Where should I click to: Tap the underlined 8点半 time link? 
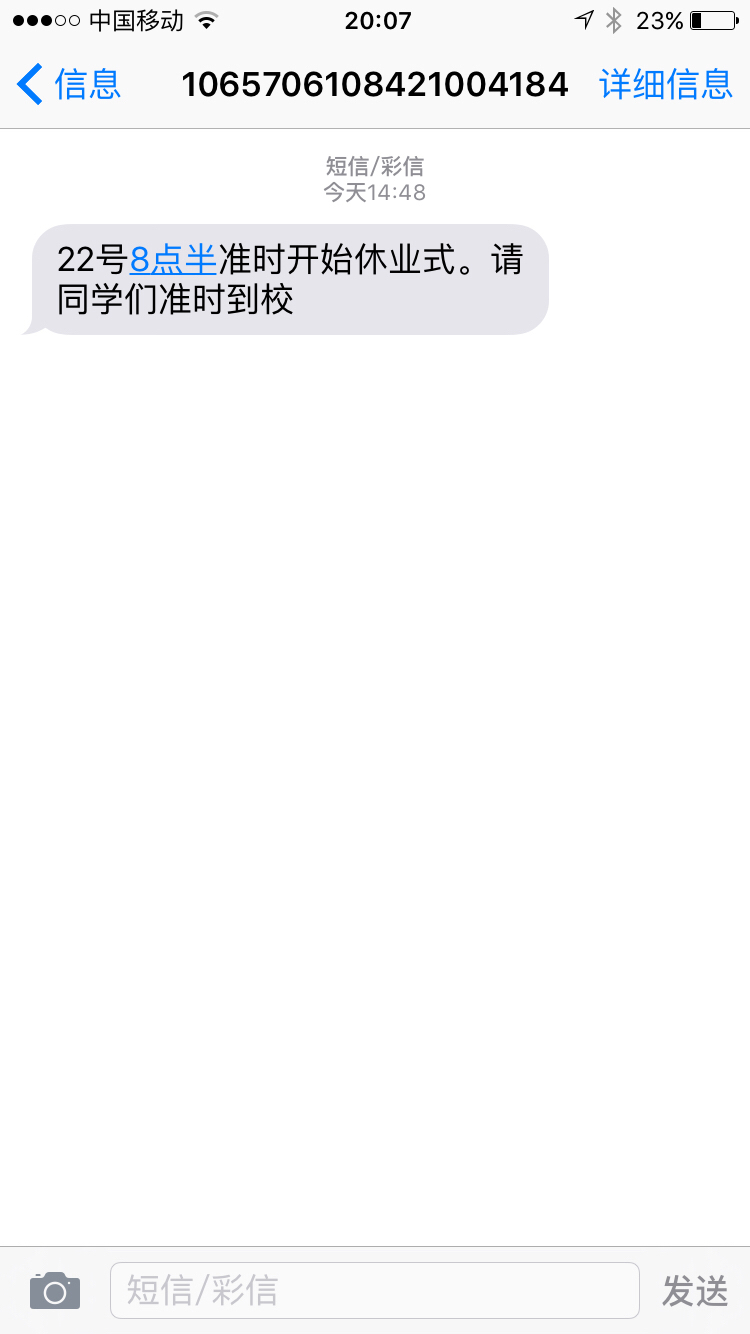tap(173, 260)
